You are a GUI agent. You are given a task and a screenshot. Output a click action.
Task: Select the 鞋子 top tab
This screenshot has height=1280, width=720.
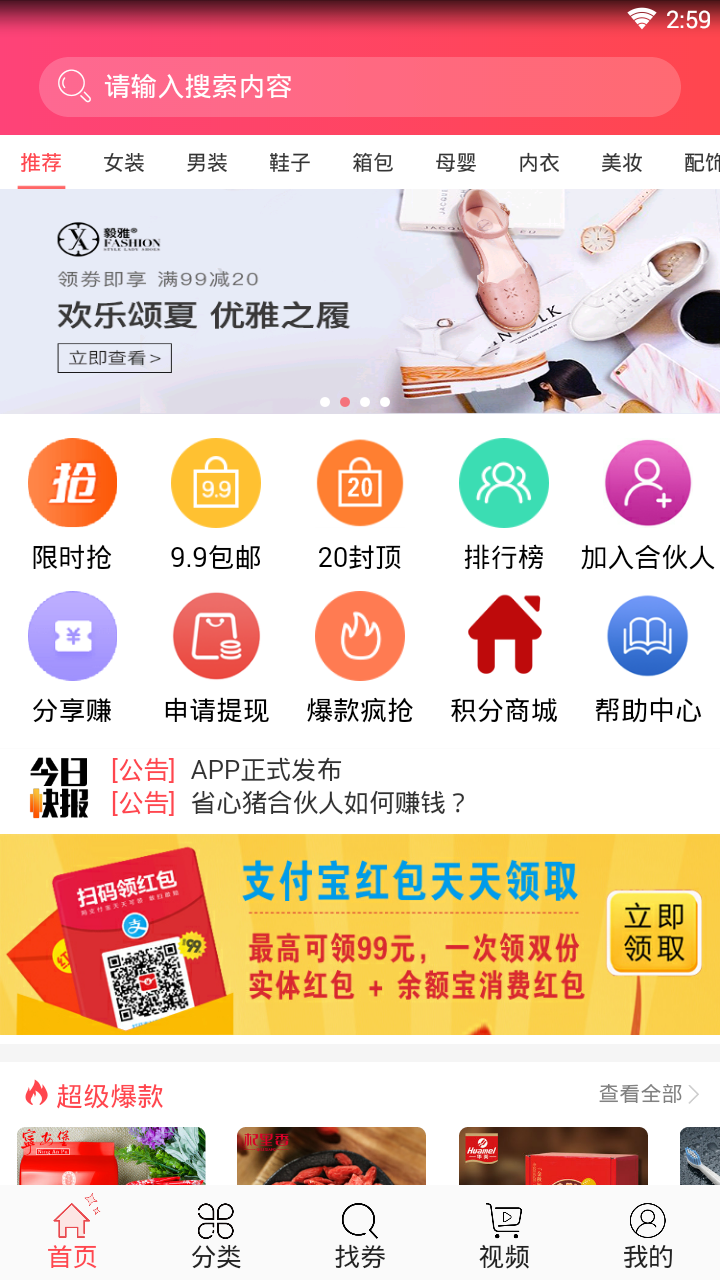pyautogui.click(x=290, y=163)
